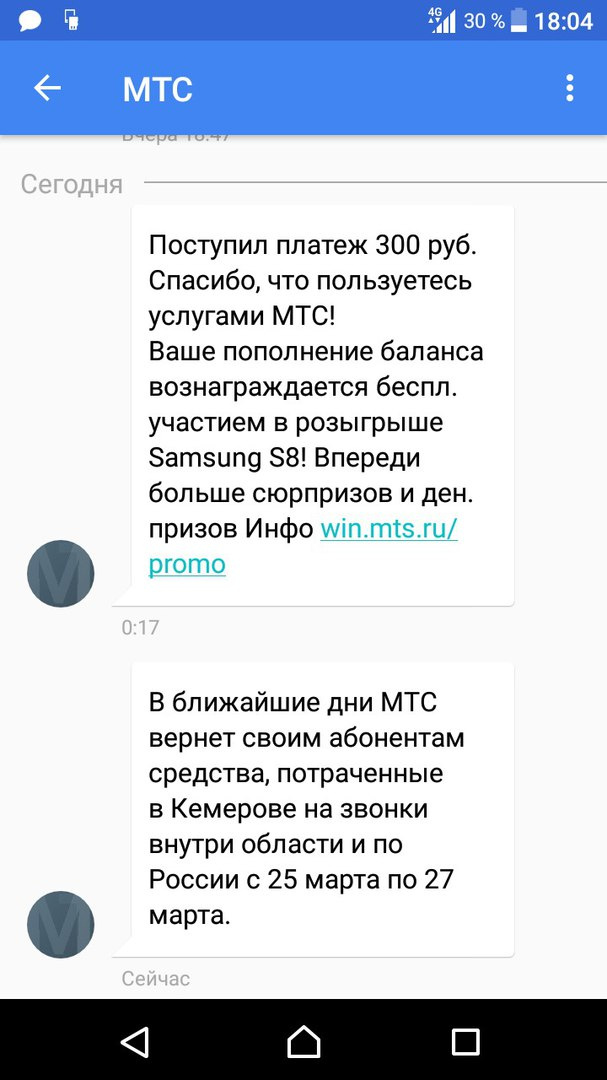
Task: Tap the system home button
Action: pos(303,1042)
